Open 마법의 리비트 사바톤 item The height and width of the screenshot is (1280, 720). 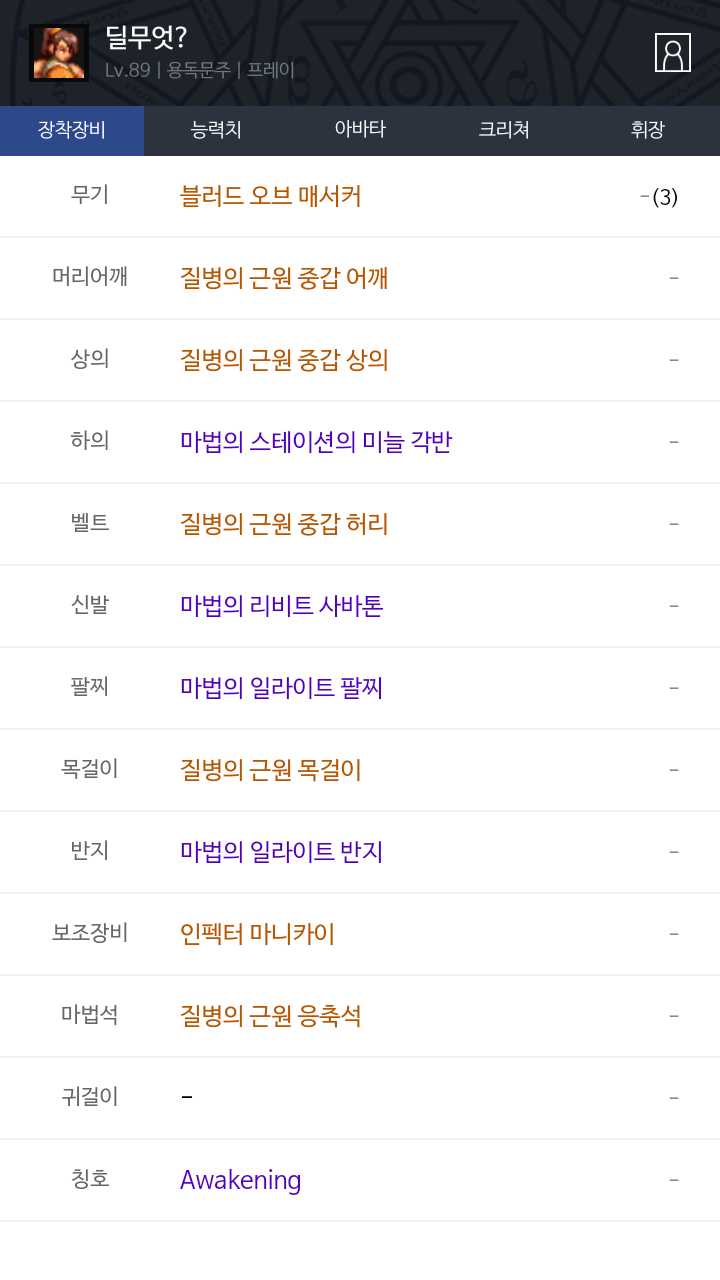[x=282, y=606]
